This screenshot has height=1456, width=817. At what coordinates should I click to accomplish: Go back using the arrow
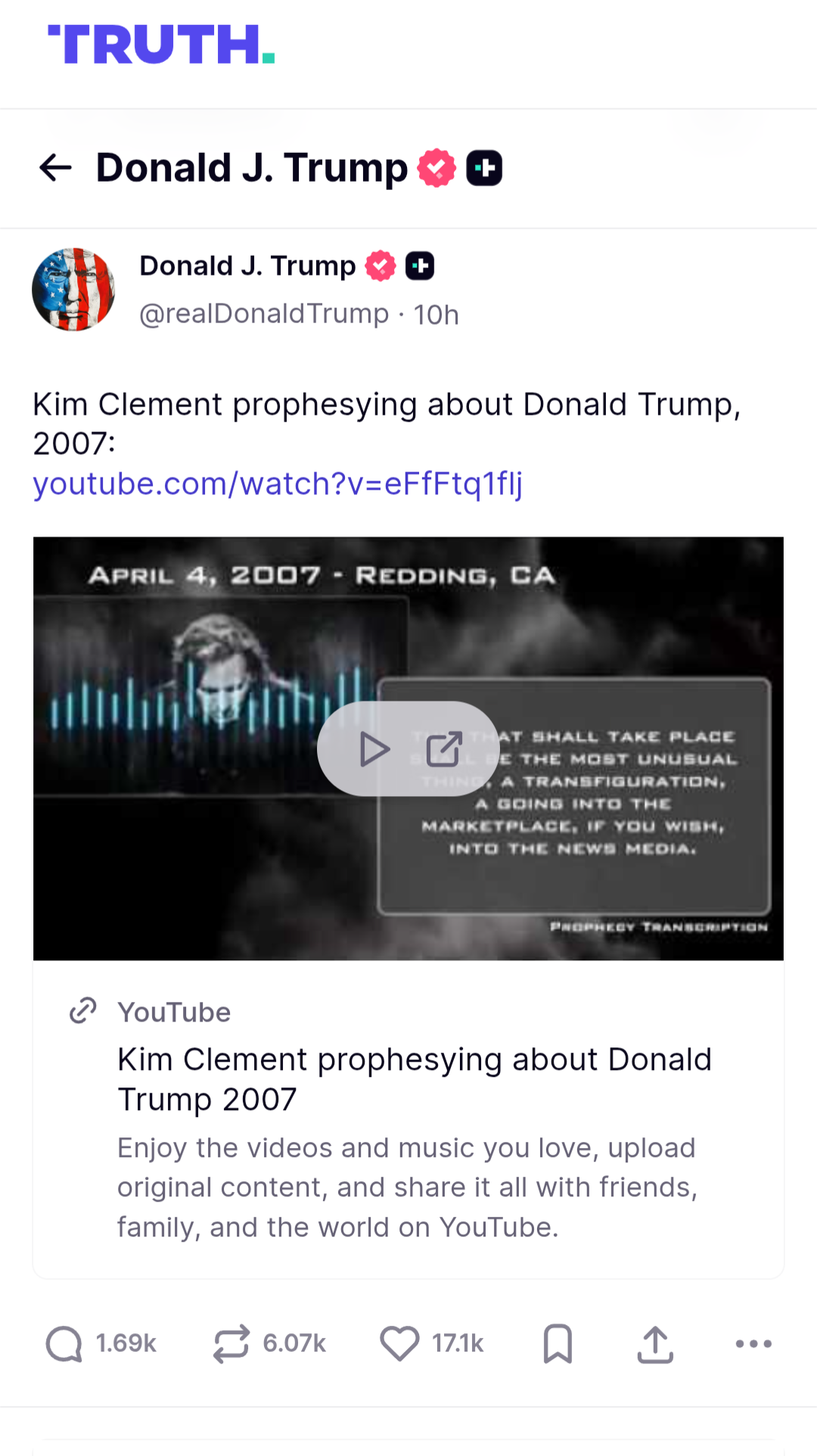(55, 167)
